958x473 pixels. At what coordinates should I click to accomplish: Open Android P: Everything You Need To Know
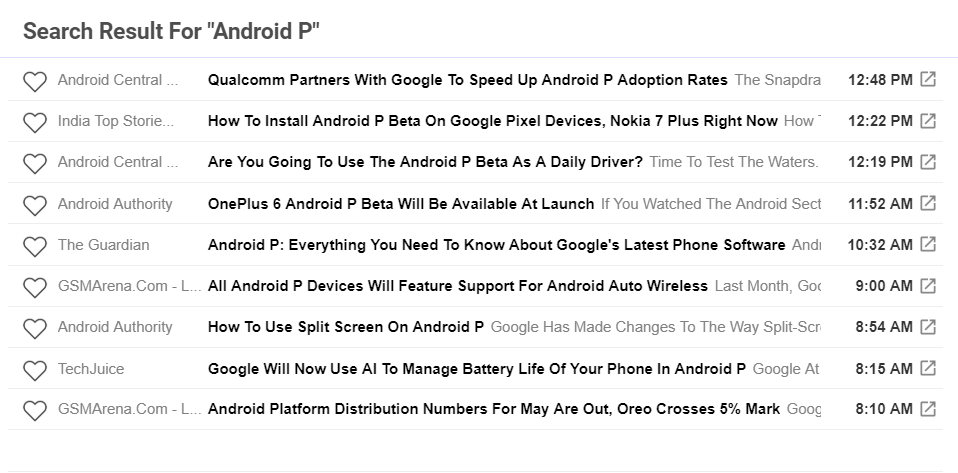tap(496, 245)
